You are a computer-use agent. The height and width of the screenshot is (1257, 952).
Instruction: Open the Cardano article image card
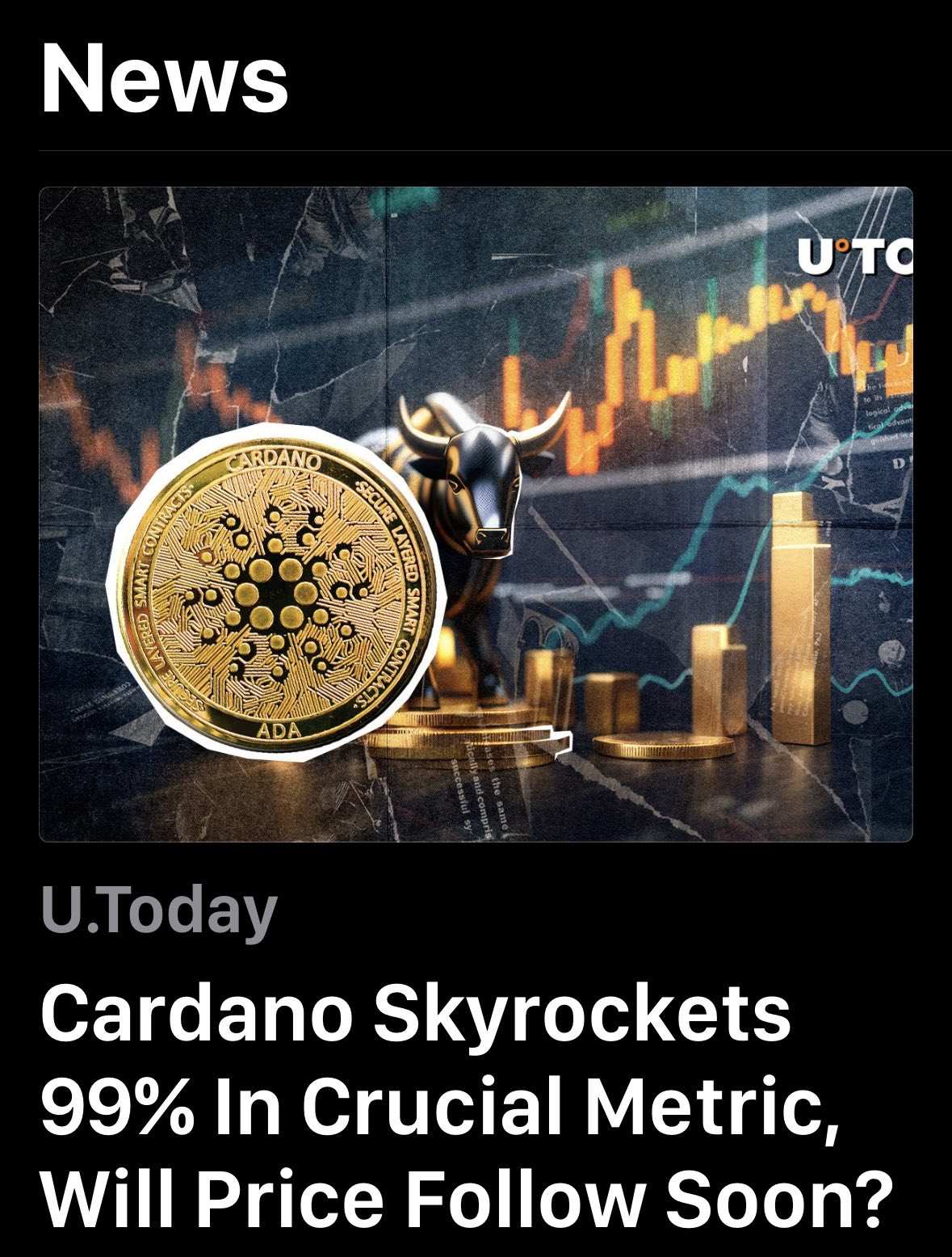[476, 515]
